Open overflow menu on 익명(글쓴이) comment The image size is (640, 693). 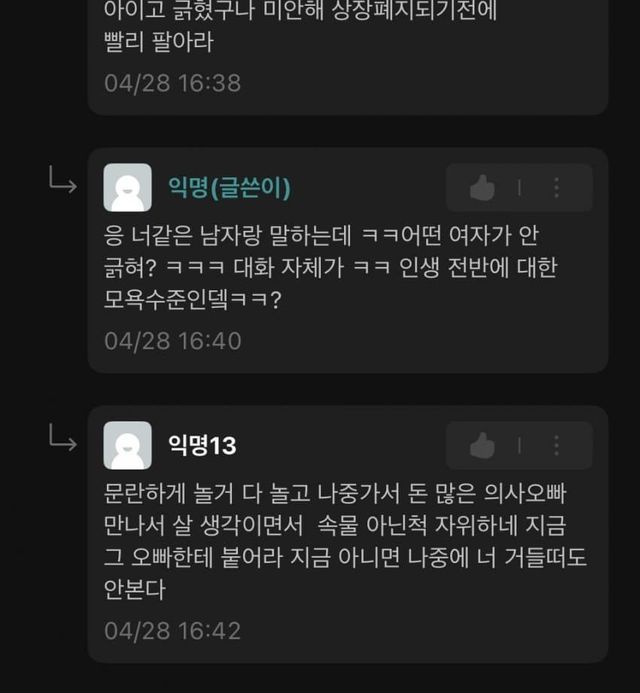[x=557, y=187]
